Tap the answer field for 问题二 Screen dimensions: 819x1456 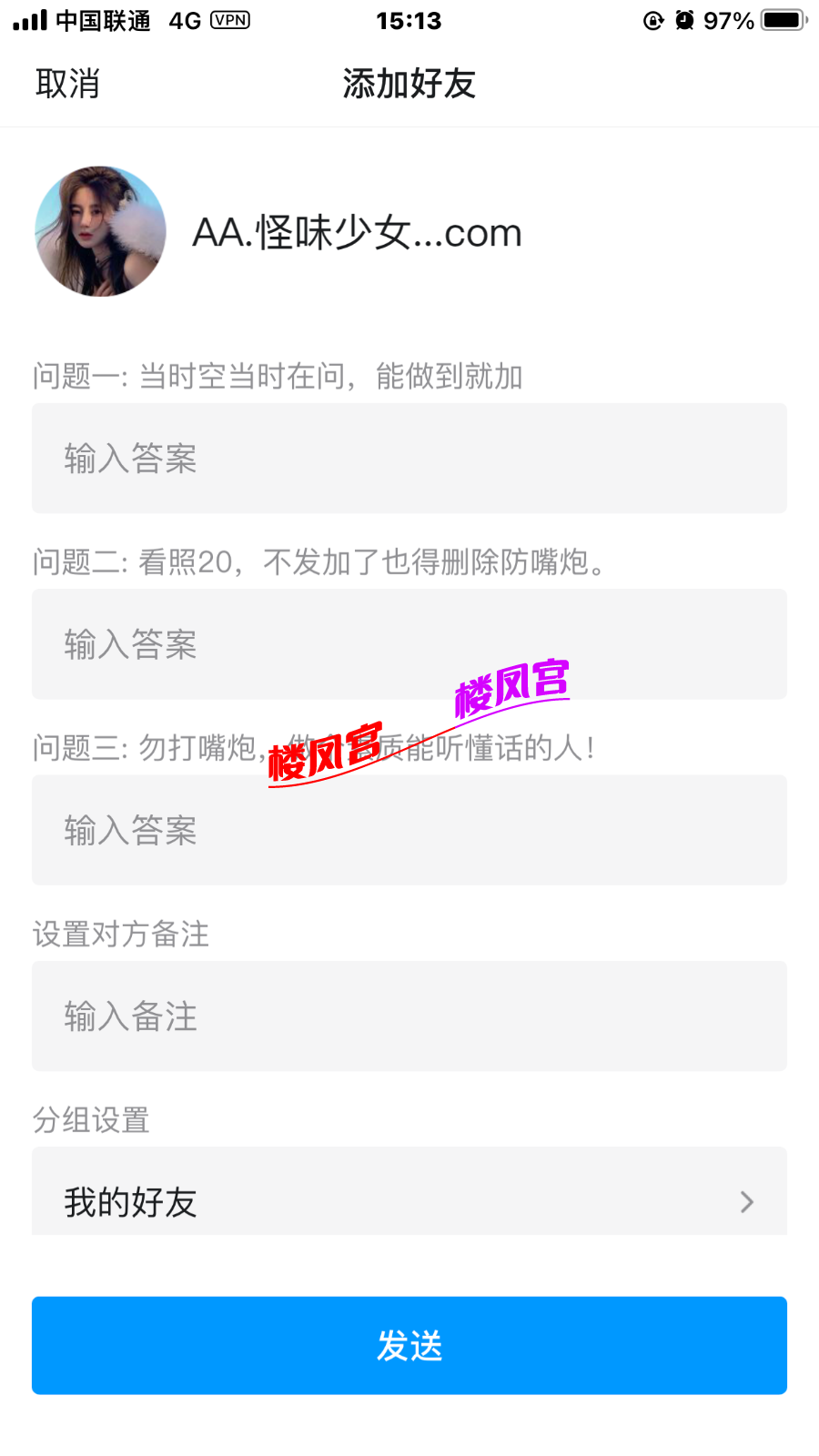(409, 643)
